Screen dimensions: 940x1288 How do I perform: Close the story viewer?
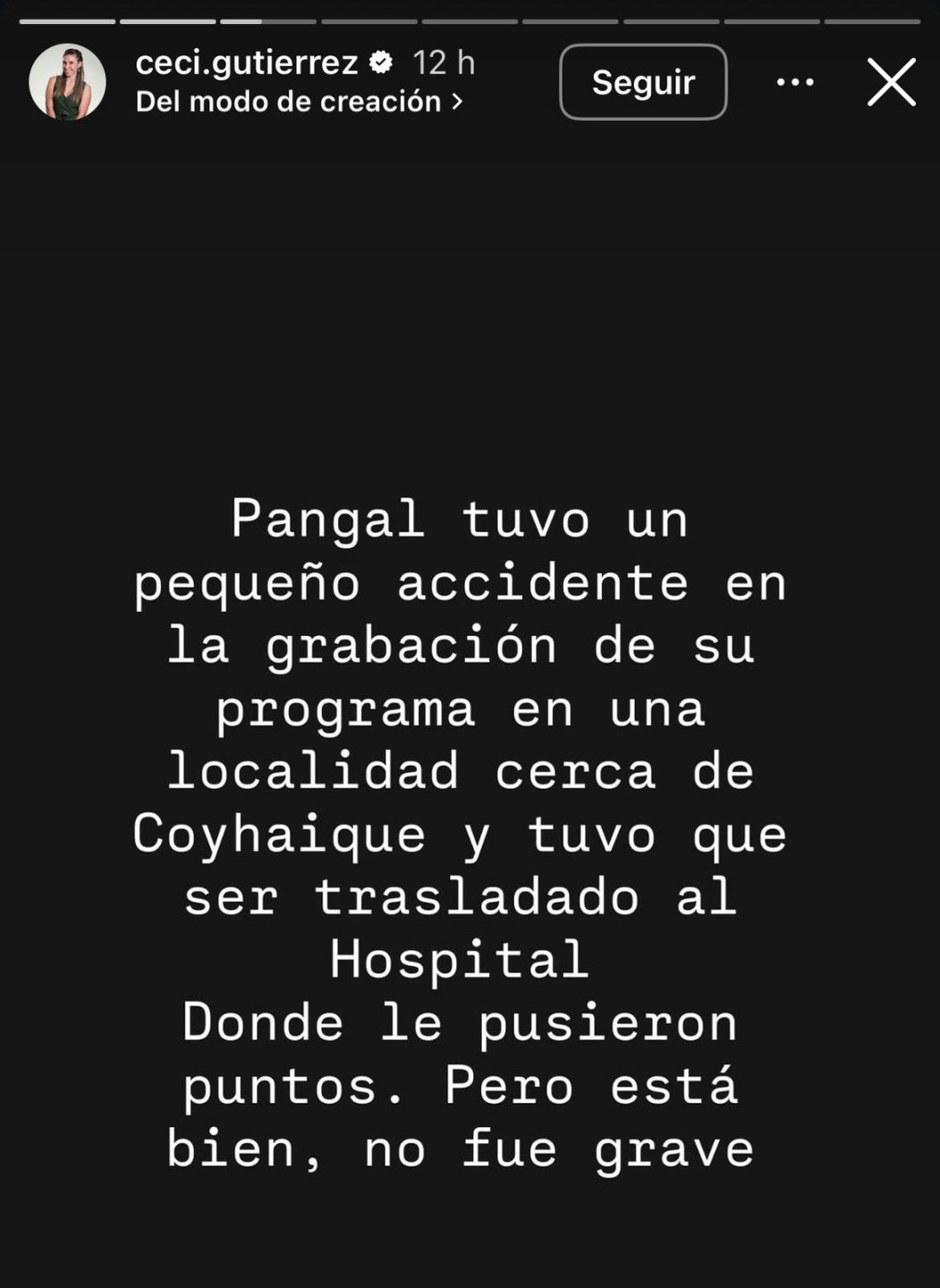891,82
